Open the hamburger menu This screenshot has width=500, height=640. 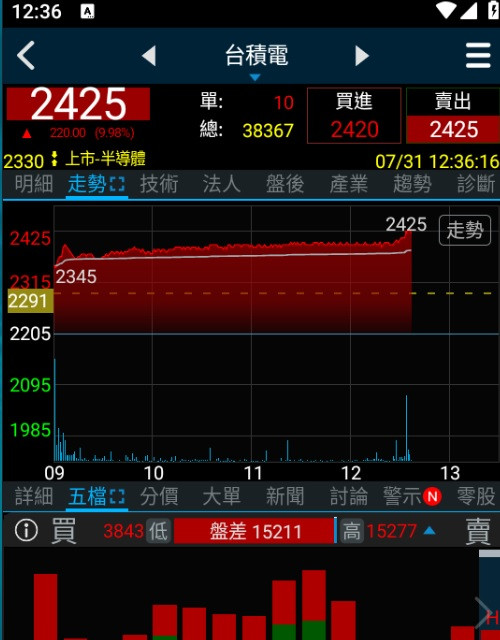pyautogui.click(x=478, y=55)
